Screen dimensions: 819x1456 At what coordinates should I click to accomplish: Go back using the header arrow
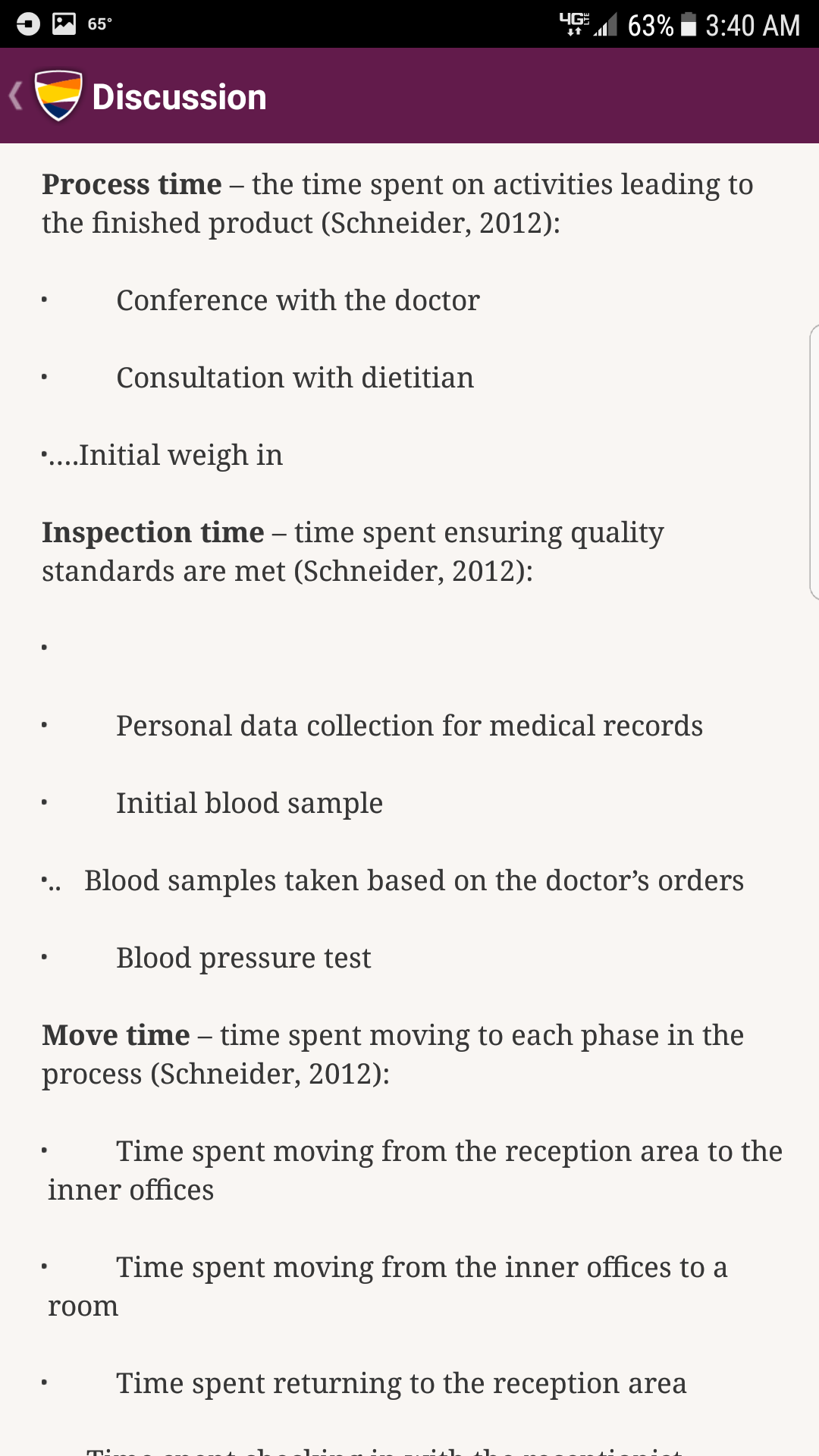15,96
